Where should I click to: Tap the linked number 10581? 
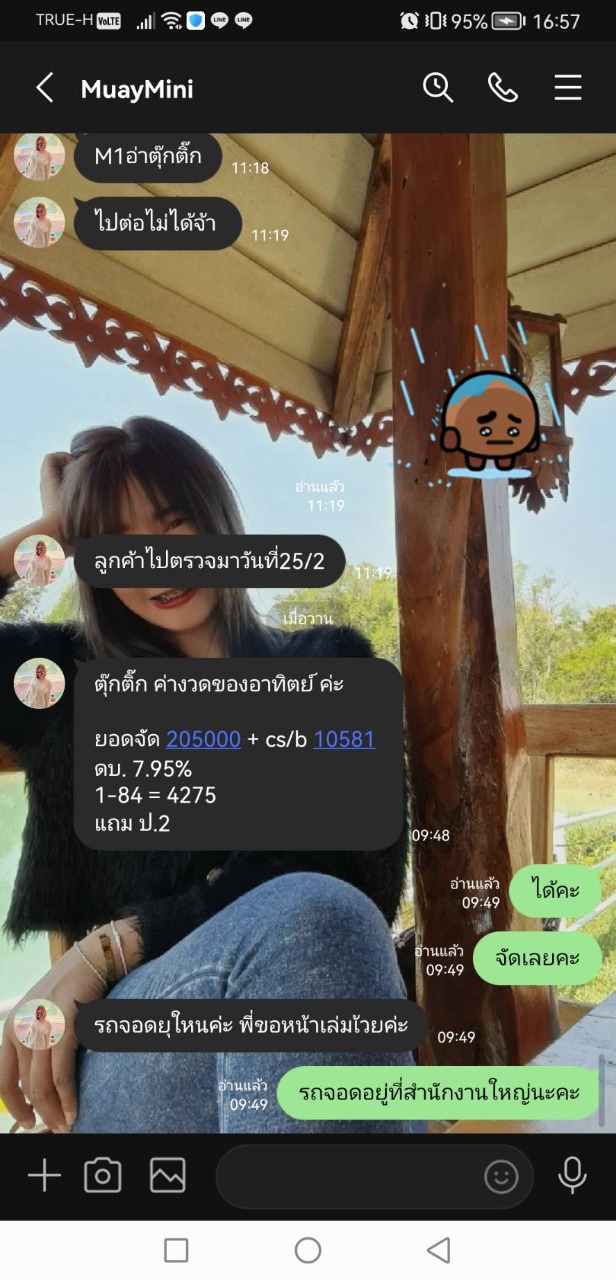pos(344,739)
